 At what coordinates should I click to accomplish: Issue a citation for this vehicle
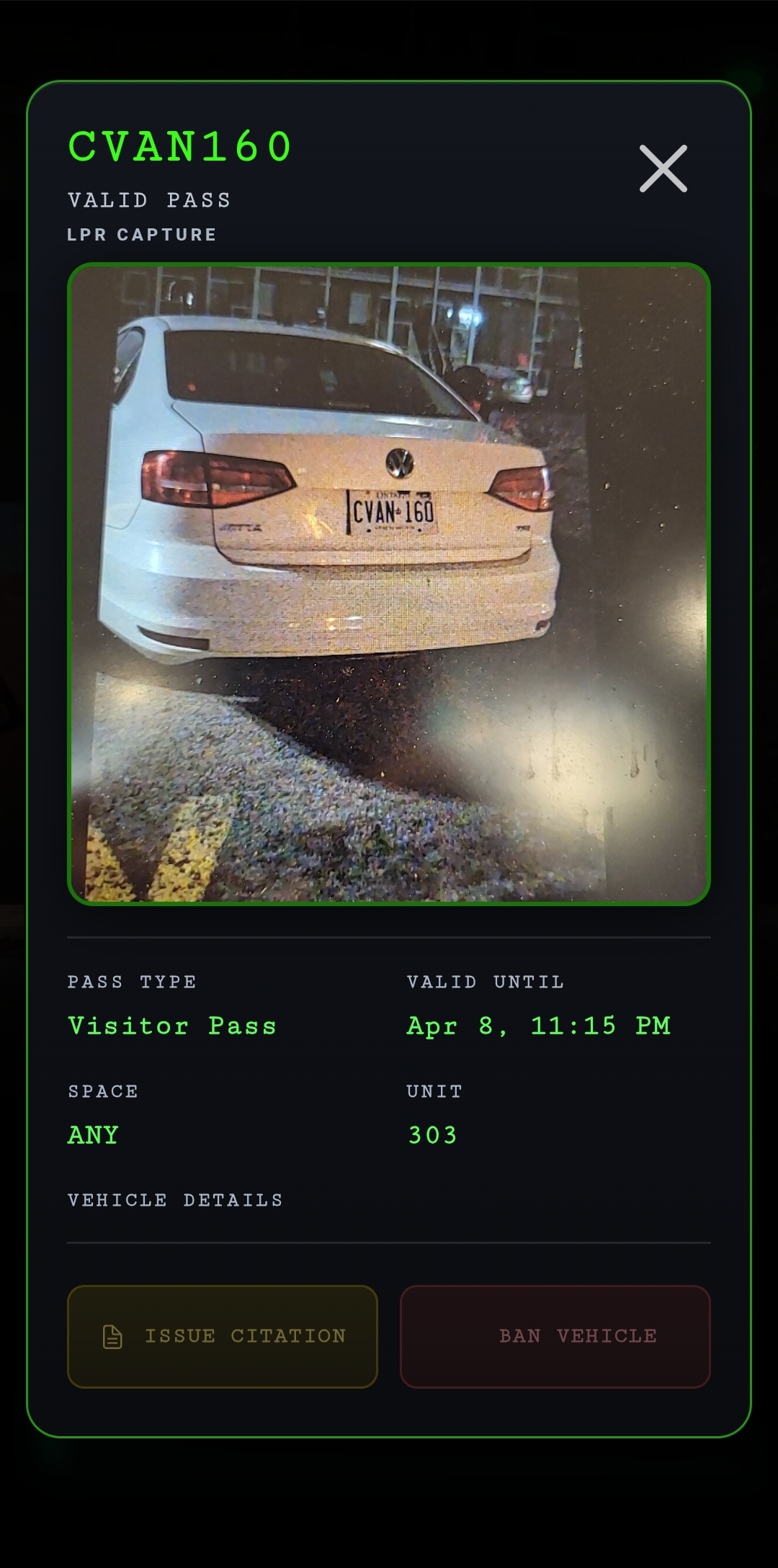pos(223,1336)
